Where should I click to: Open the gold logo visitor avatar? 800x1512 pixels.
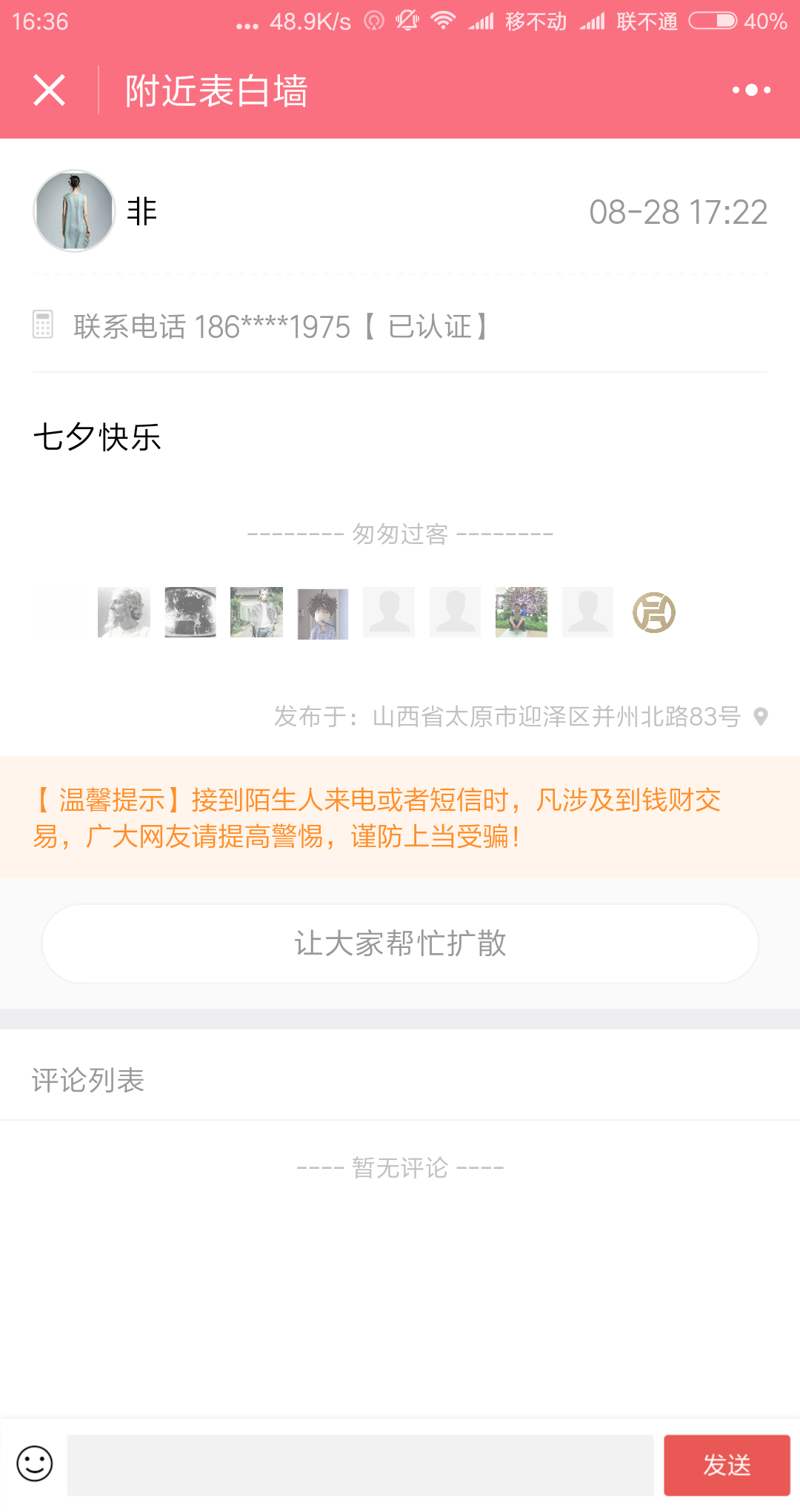(654, 612)
